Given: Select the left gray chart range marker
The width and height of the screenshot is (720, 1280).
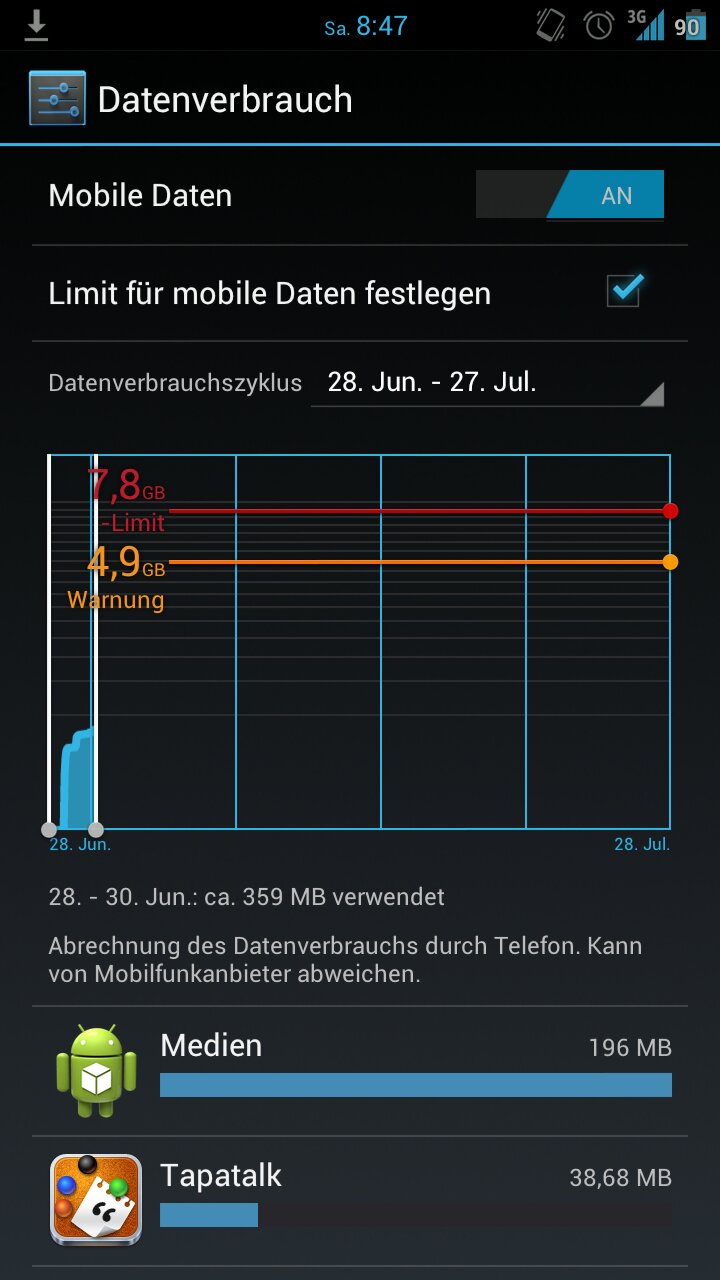Looking at the screenshot, I should pyautogui.click(x=48, y=829).
